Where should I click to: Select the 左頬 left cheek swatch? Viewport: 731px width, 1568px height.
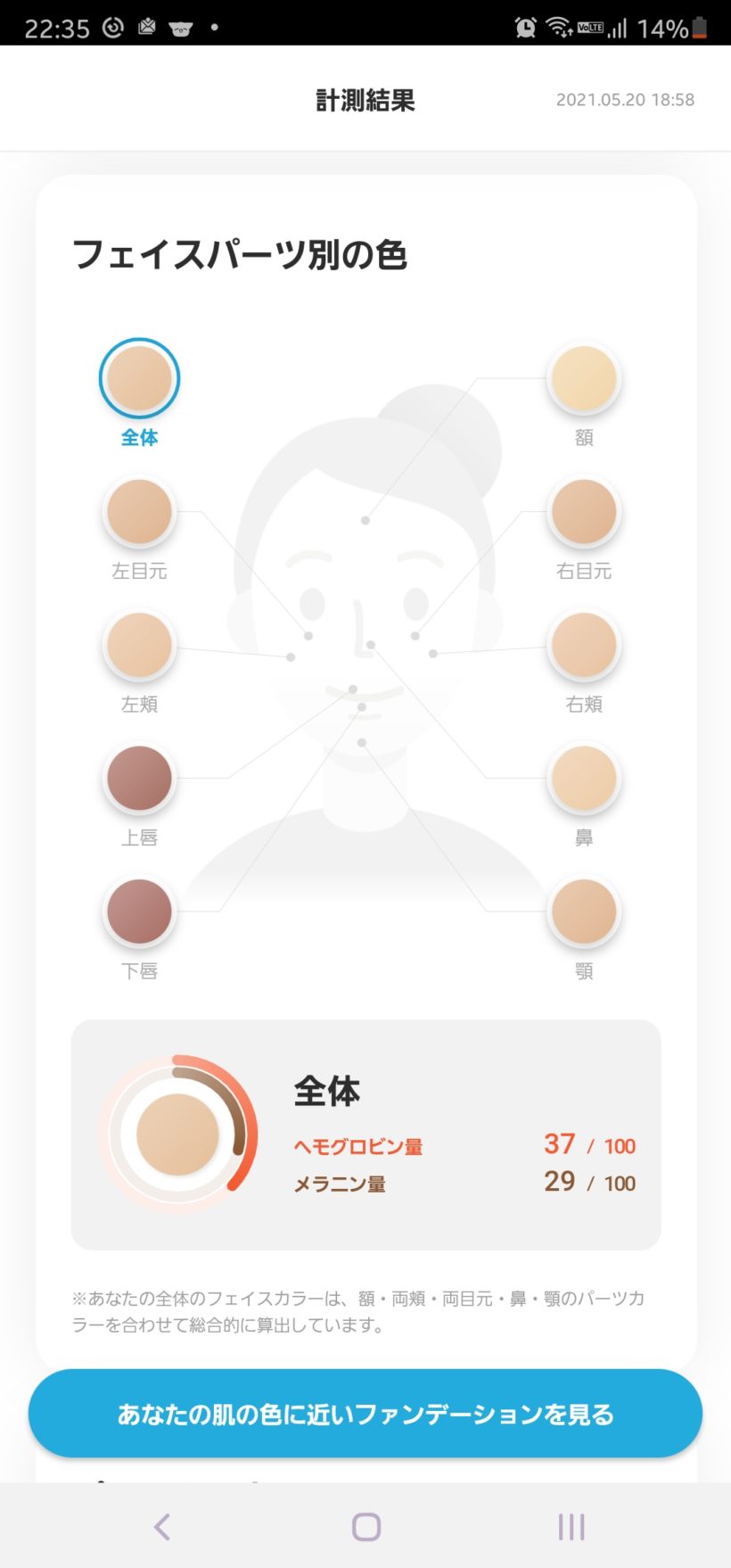click(139, 645)
